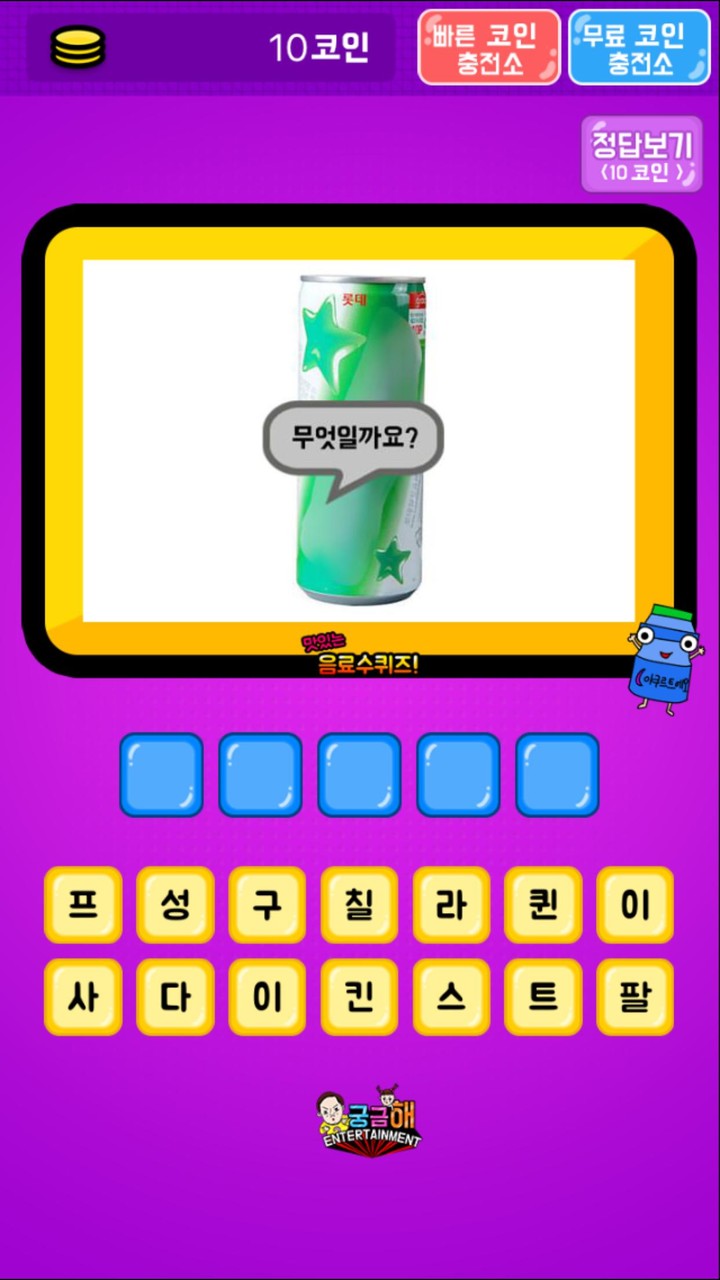Open the 빠른 코인 충전소 button

(x=488, y=48)
